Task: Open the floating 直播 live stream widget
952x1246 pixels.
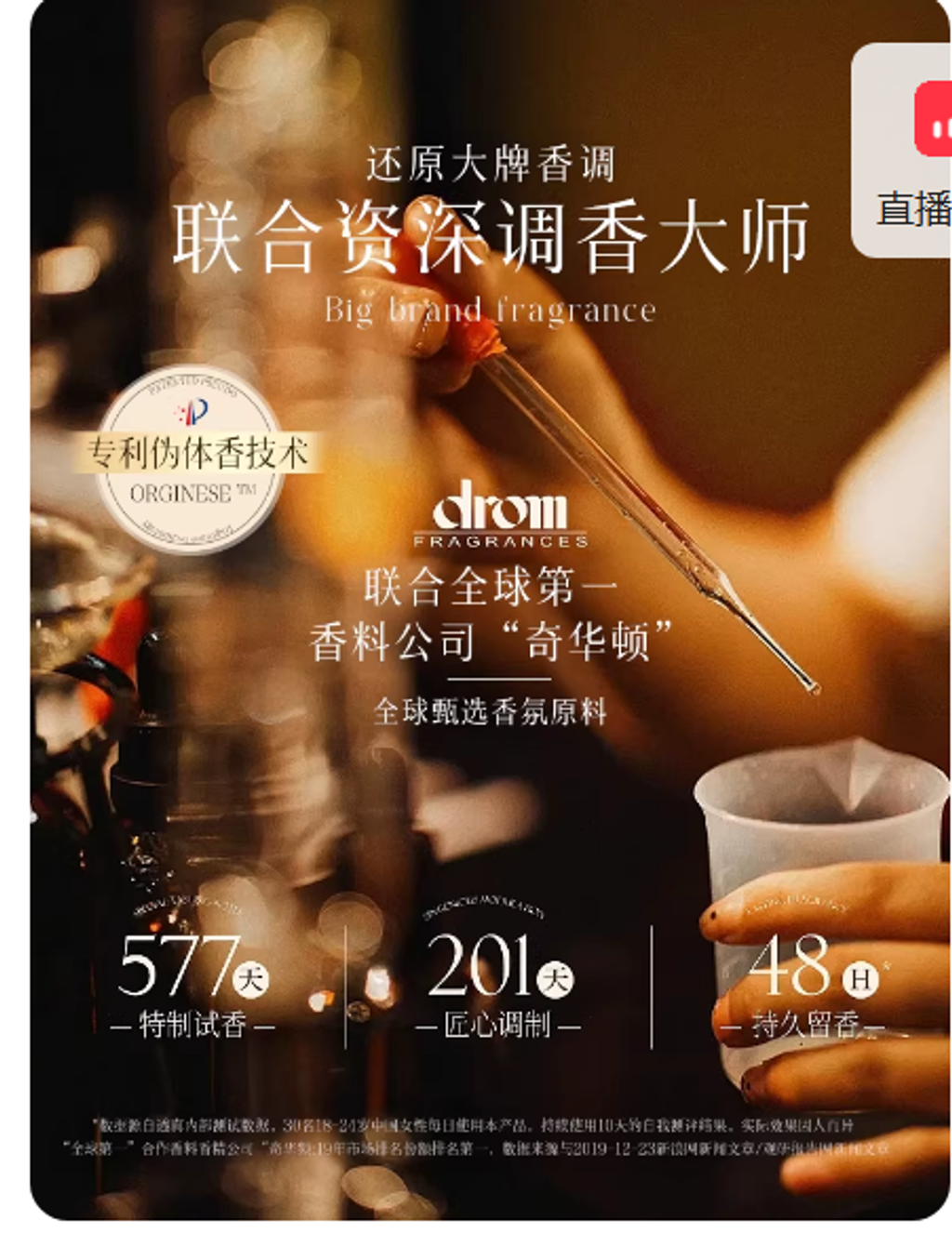Action: 903,151
